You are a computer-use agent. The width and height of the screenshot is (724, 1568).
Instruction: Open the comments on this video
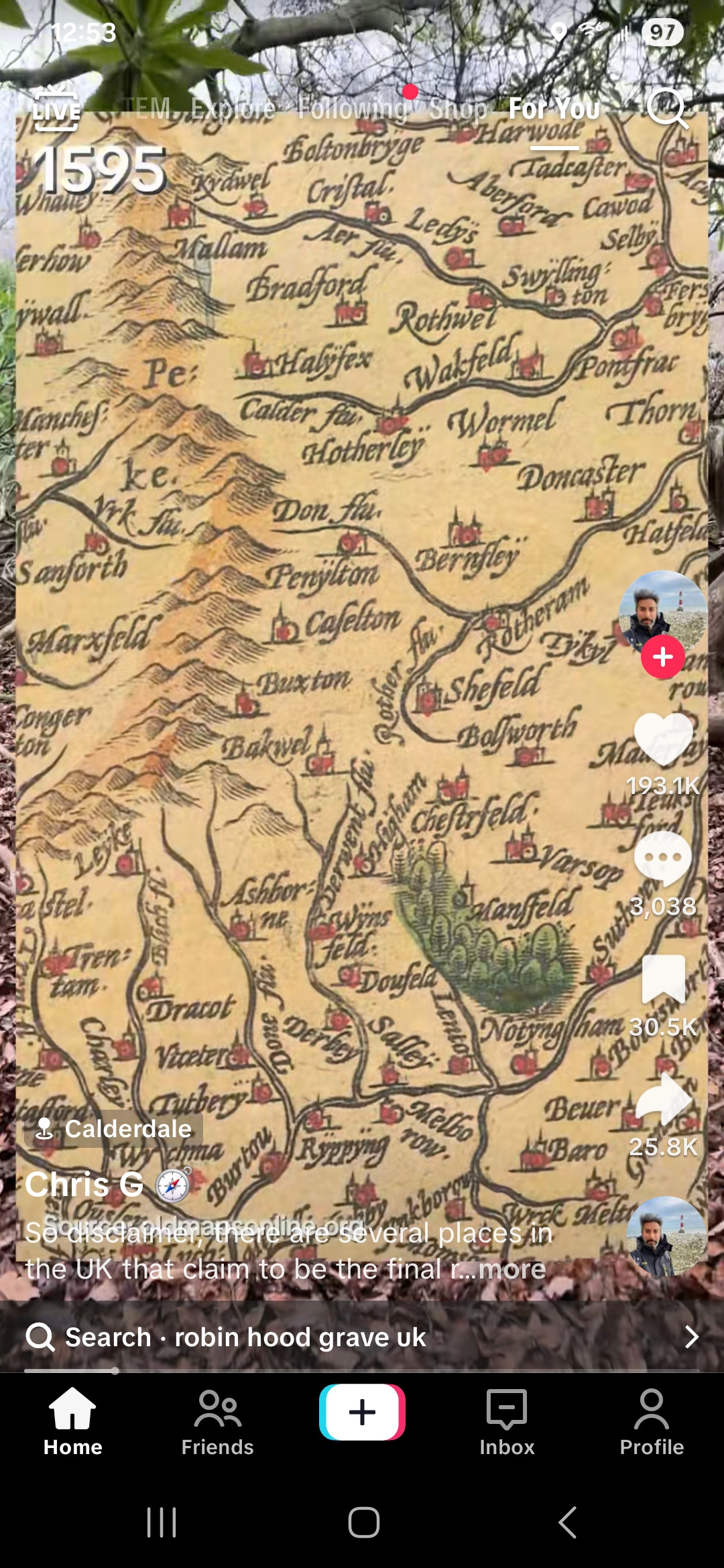(663, 859)
